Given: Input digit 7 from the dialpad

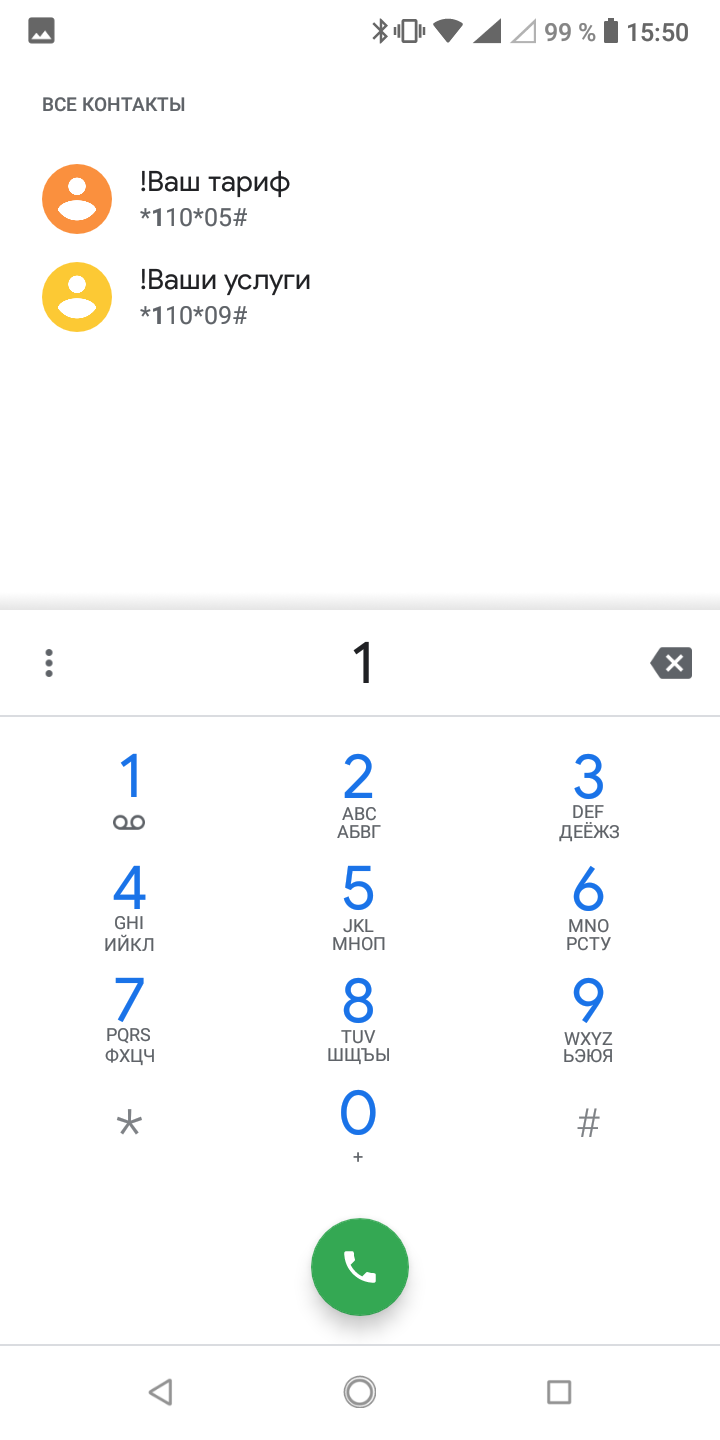Looking at the screenshot, I should point(130,1017).
